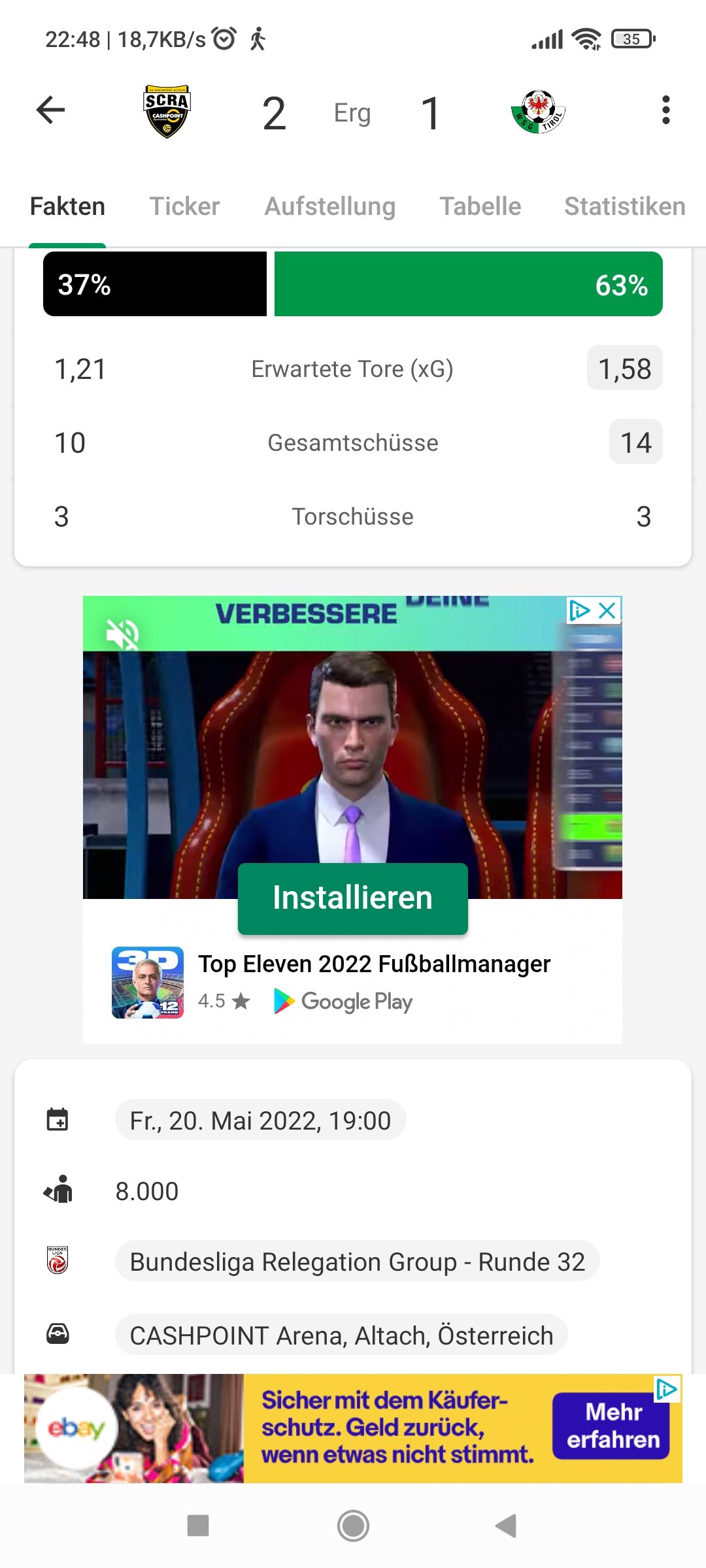The height and width of the screenshot is (1568, 706).
Task: Go back using the app bar arrow
Action: 50,110
